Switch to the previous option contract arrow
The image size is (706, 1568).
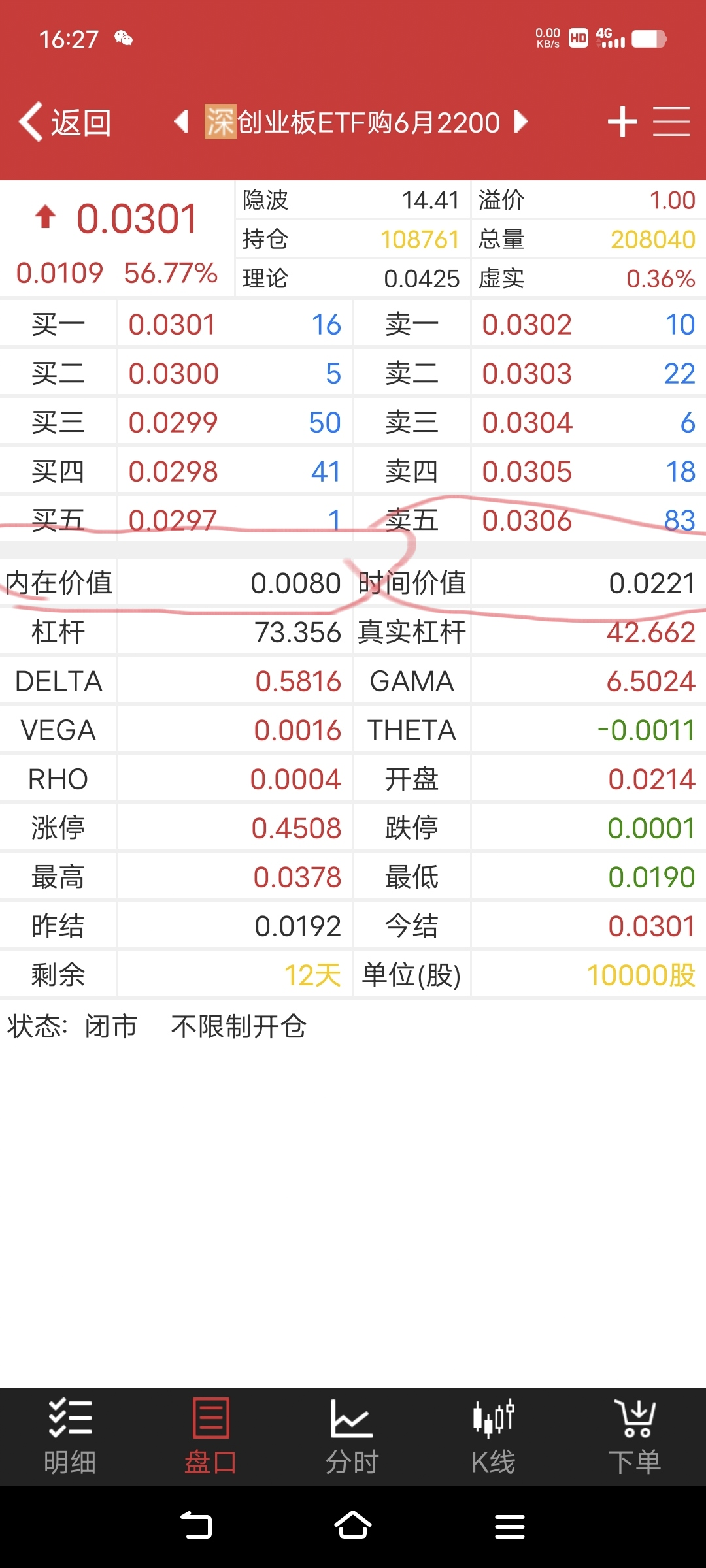181,122
